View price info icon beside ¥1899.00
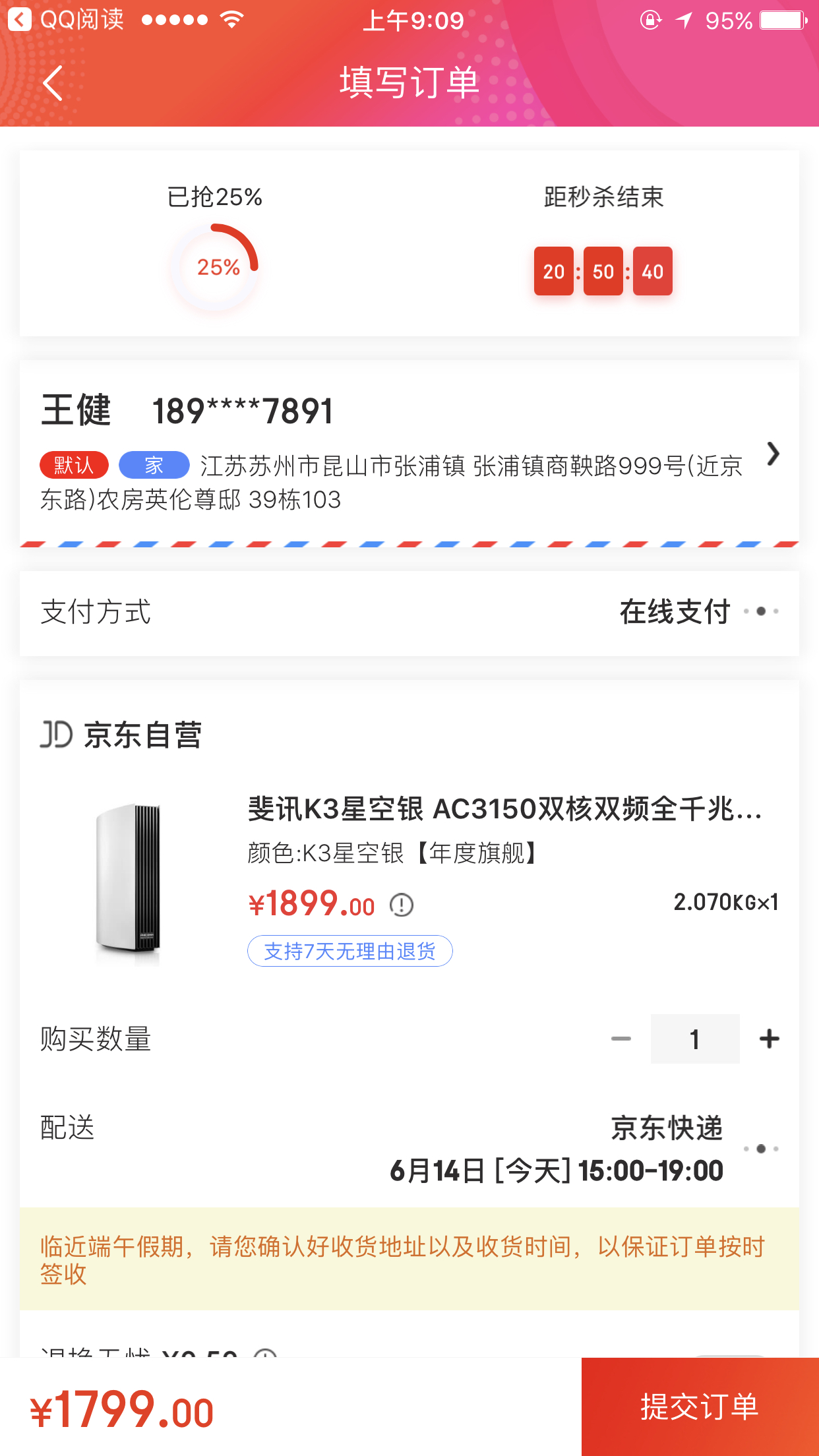 click(402, 905)
